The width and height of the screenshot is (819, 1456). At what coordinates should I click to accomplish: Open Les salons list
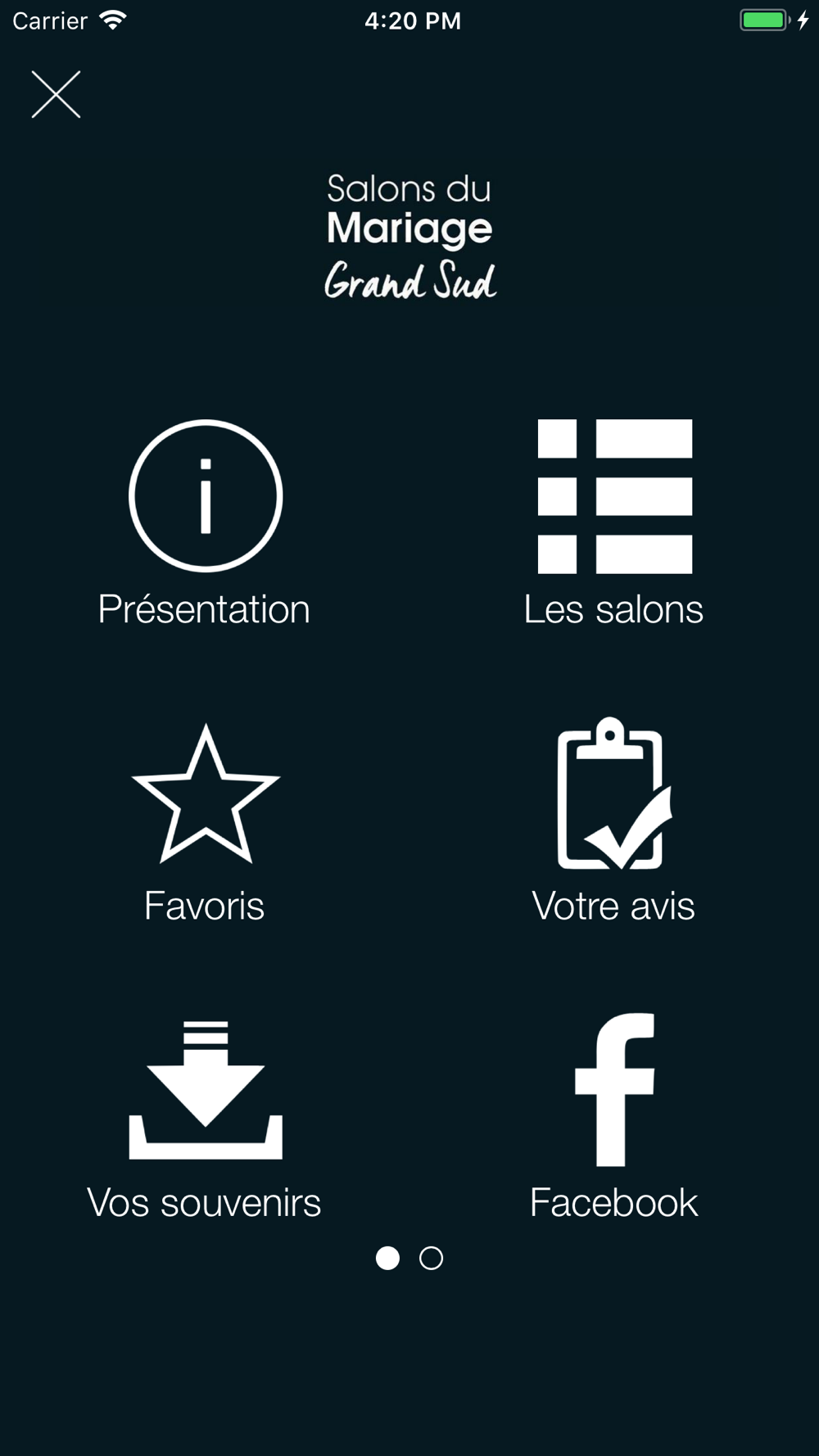click(614, 524)
